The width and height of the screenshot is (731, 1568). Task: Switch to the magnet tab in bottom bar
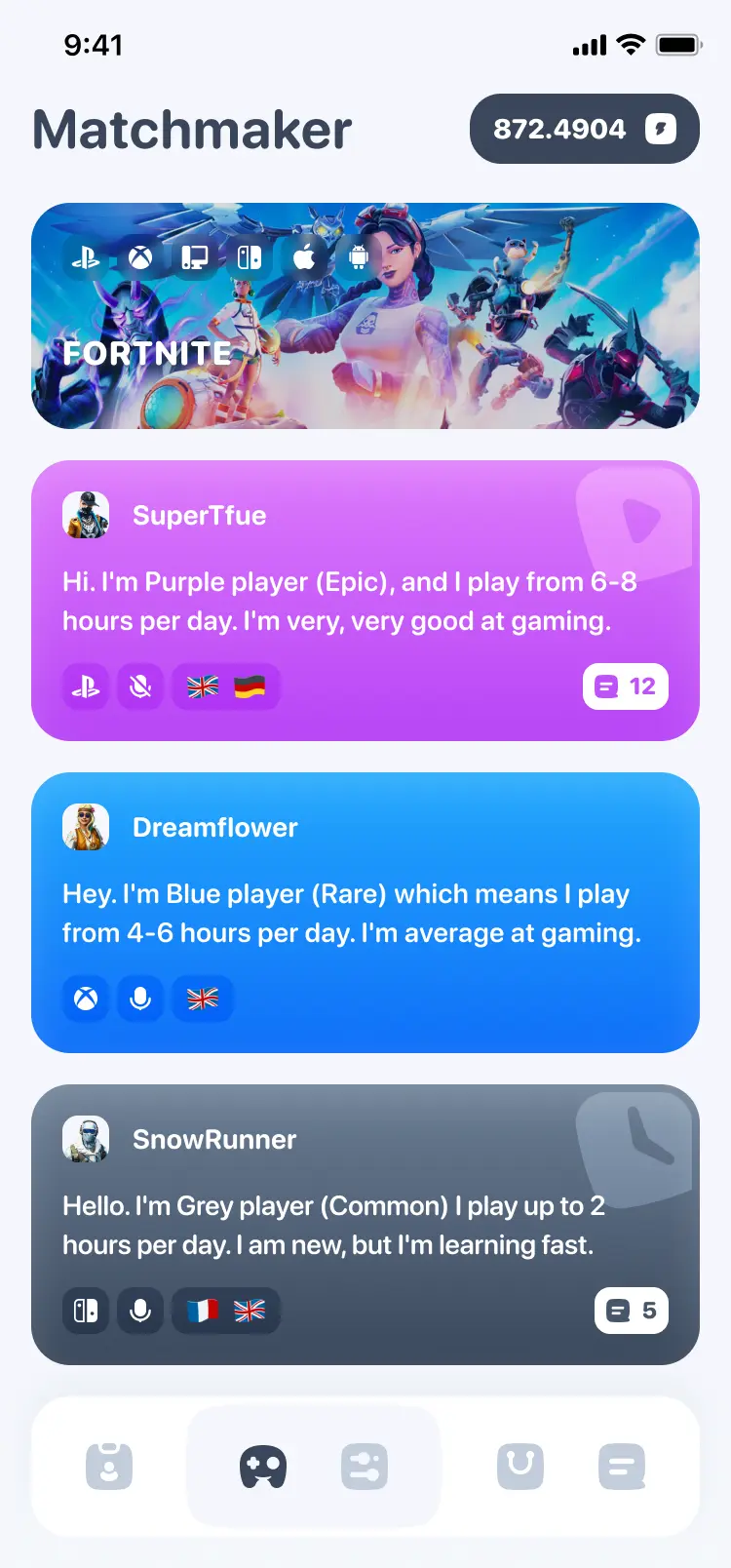pyautogui.click(x=520, y=1467)
